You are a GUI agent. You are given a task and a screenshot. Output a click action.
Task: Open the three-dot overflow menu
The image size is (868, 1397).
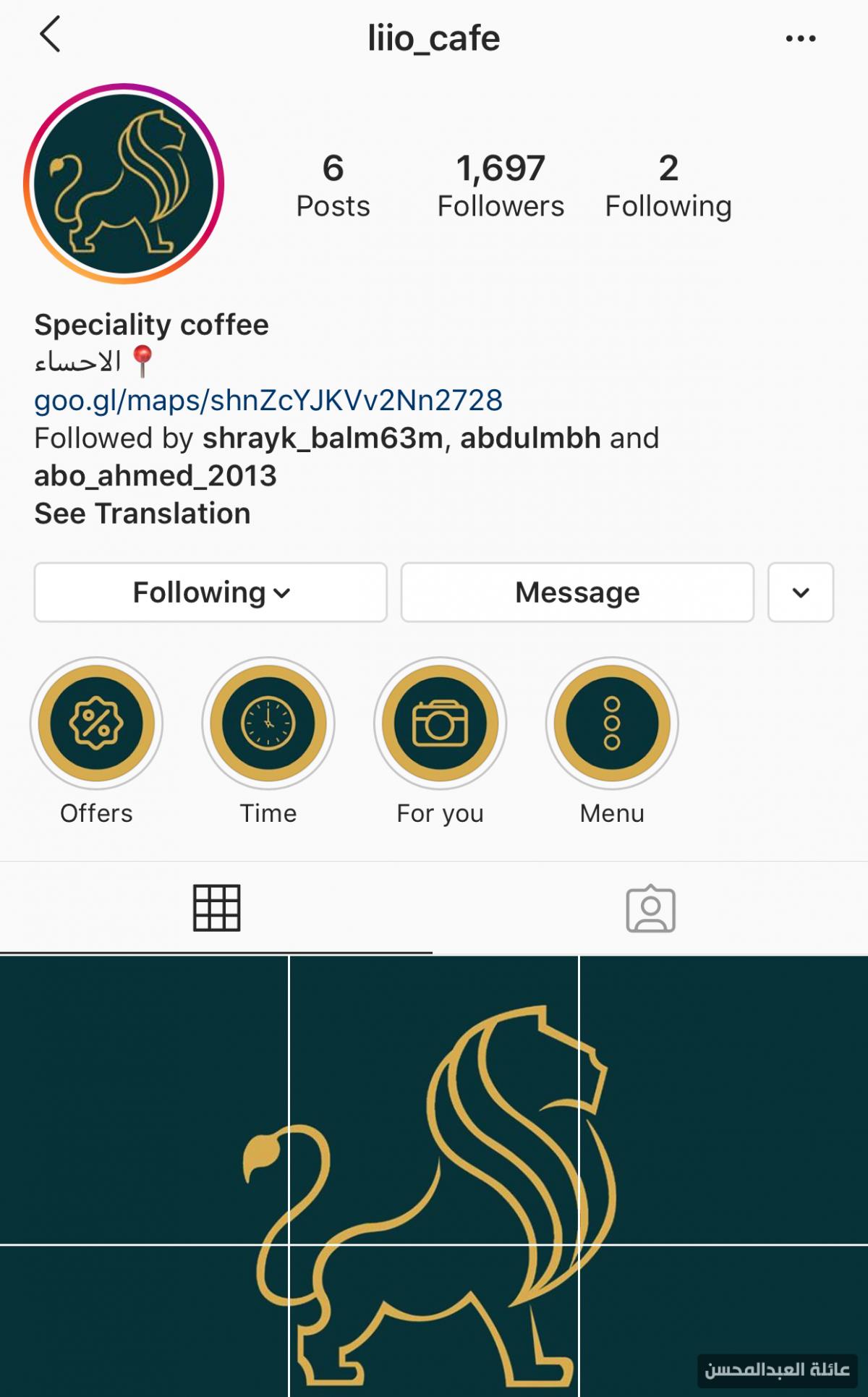coord(801,38)
